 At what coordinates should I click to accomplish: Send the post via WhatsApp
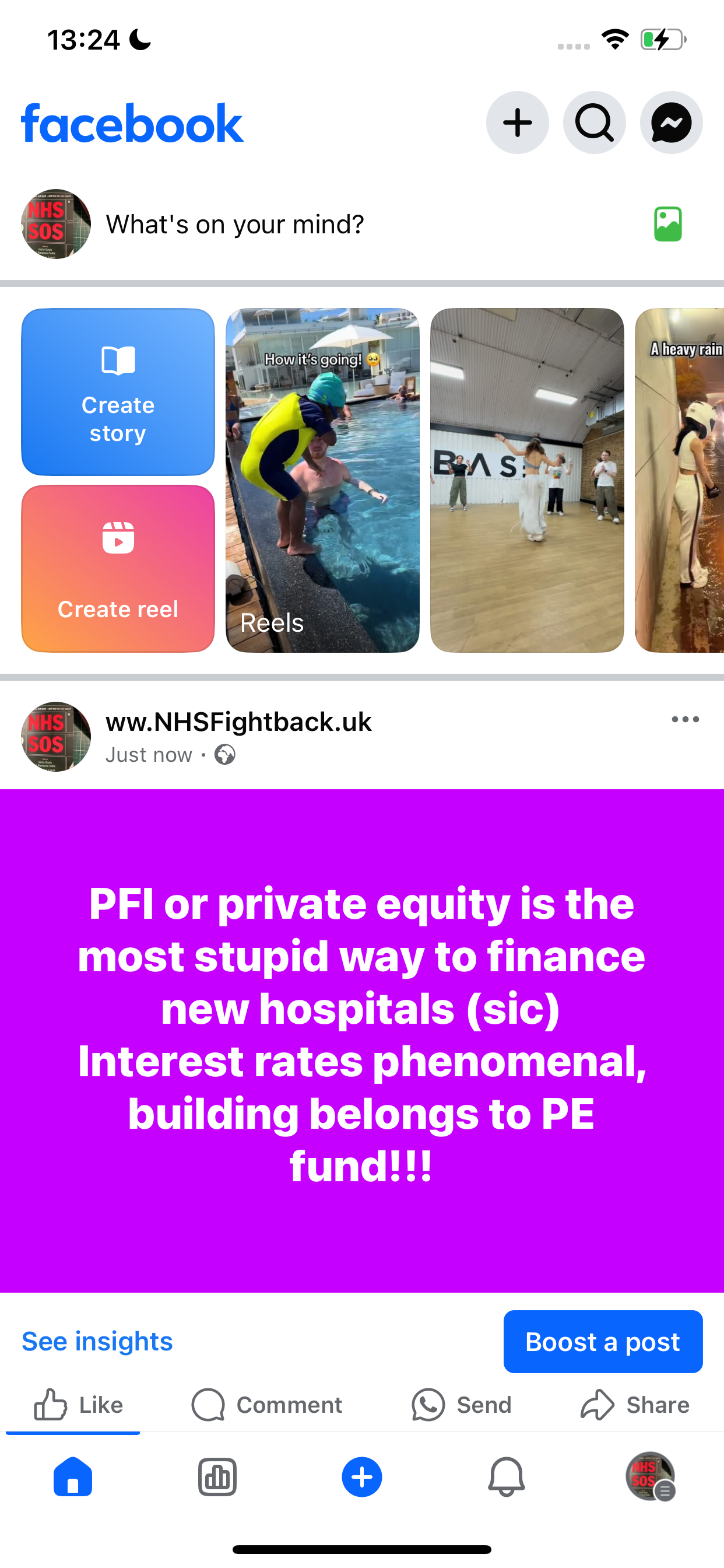click(461, 1405)
